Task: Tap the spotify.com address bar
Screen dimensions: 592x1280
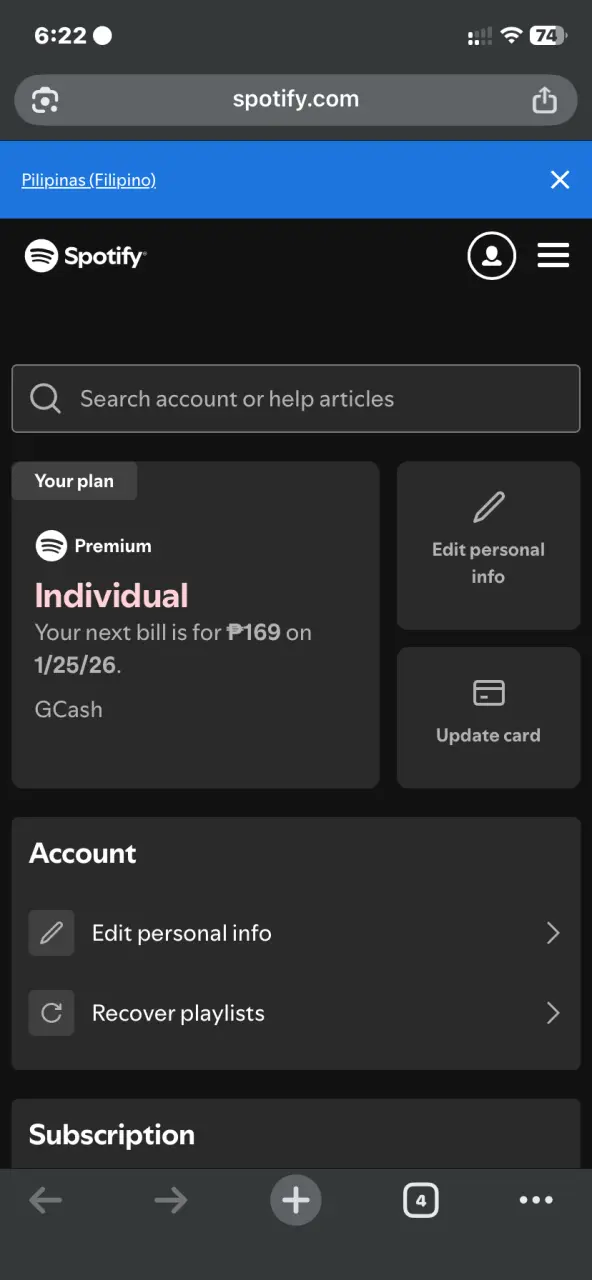Action: click(296, 100)
